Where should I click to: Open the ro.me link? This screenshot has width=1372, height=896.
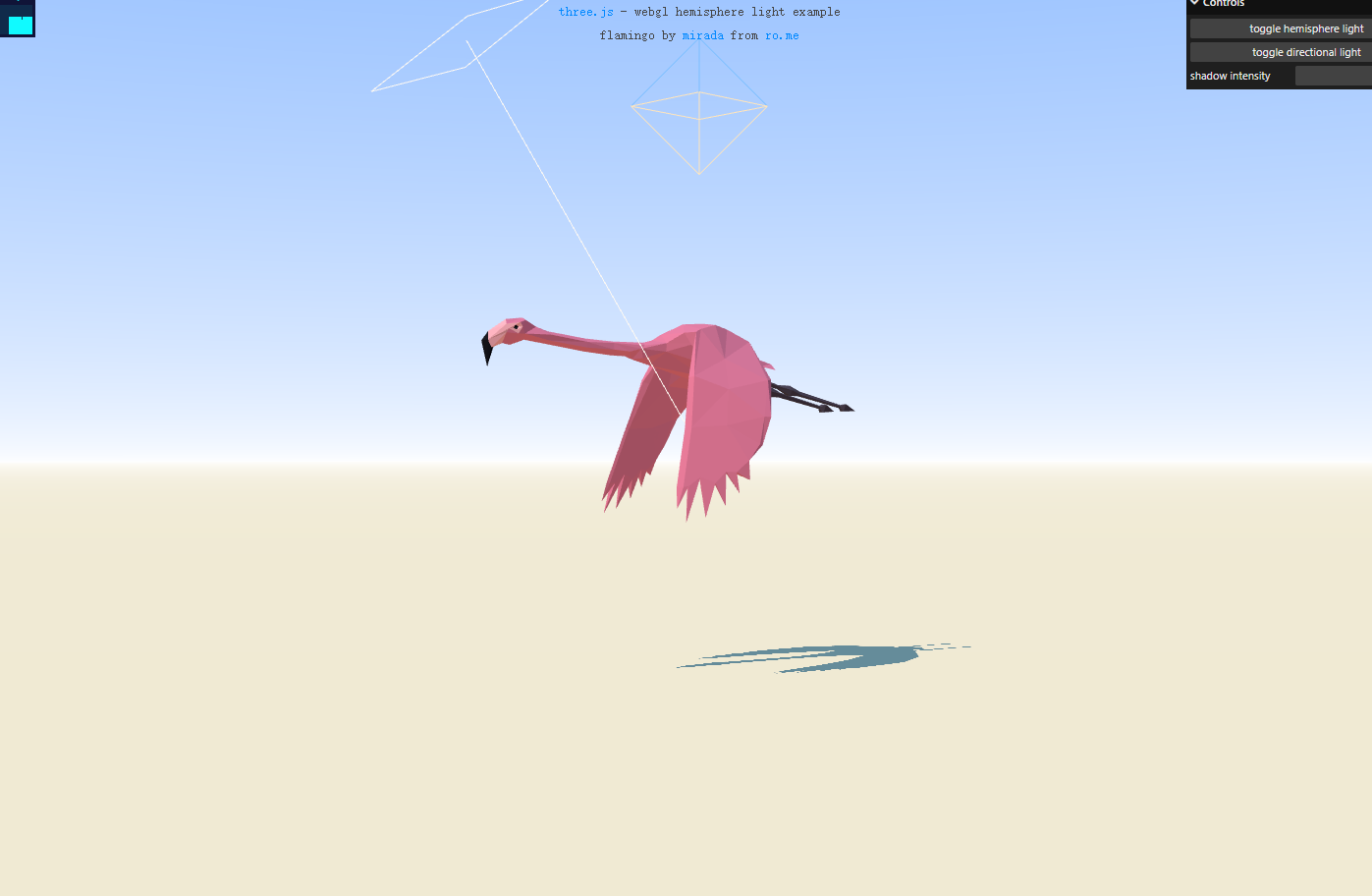(x=782, y=35)
